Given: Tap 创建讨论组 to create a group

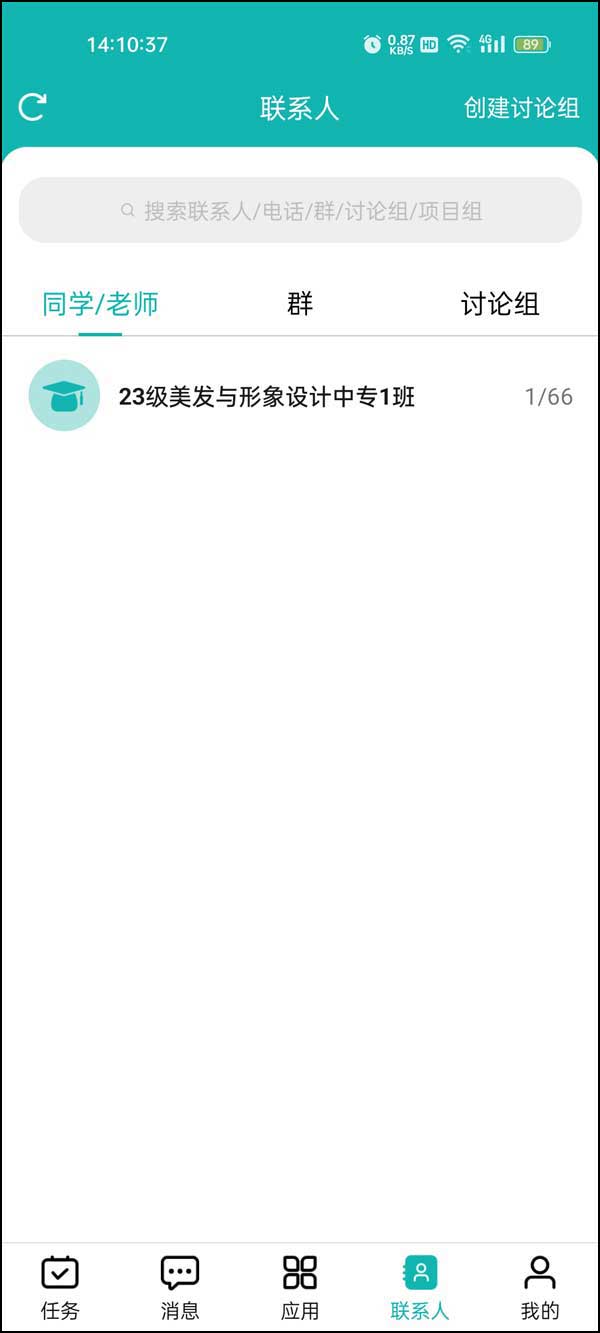Looking at the screenshot, I should (x=521, y=108).
